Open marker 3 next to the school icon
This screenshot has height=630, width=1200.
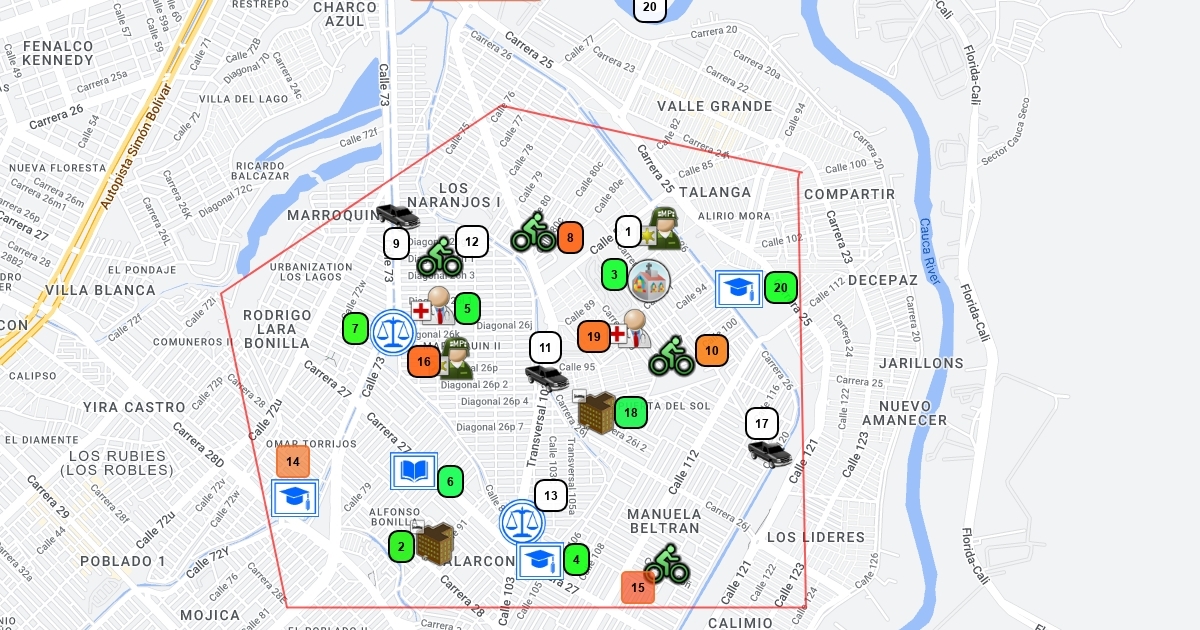pos(614,273)
